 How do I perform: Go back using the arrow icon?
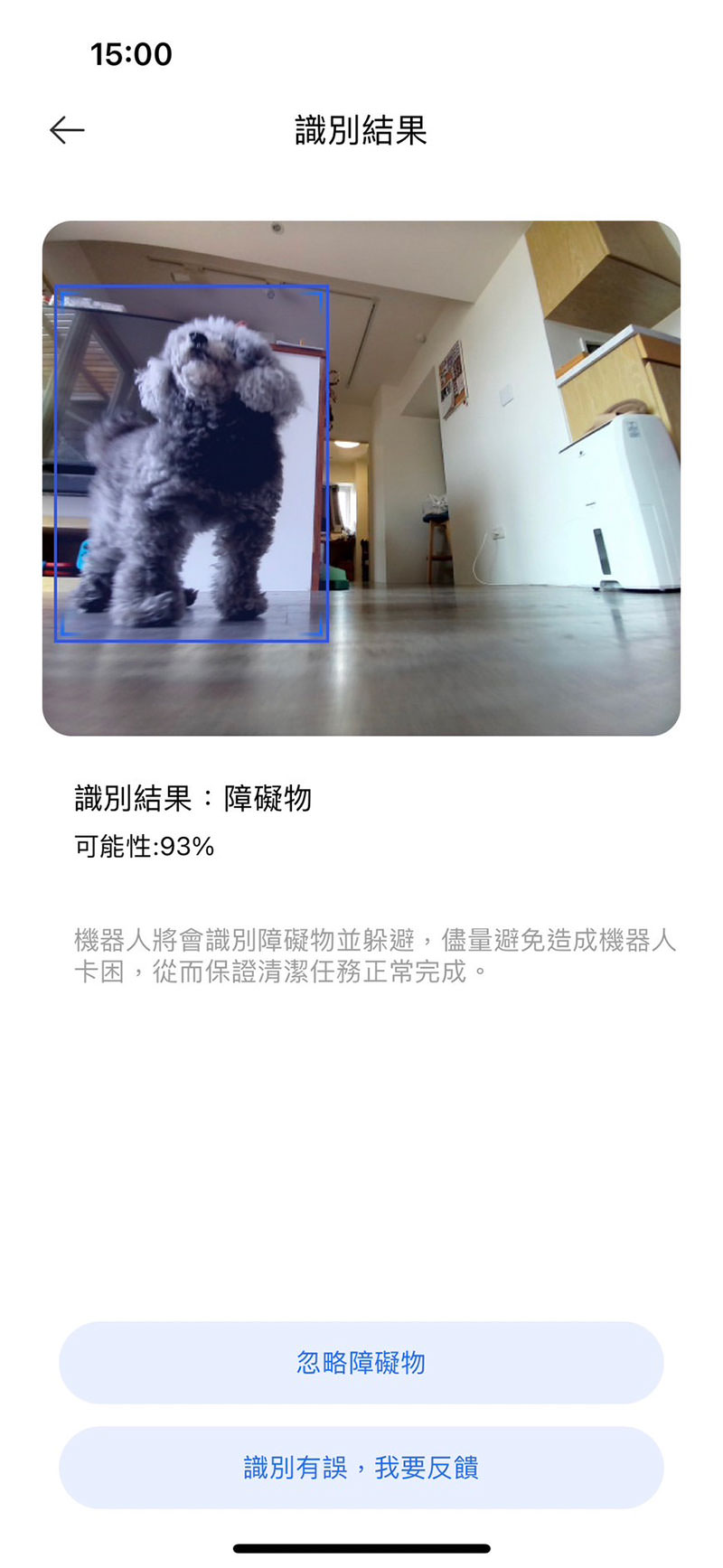pyautogui.click(x=67, y=130)
